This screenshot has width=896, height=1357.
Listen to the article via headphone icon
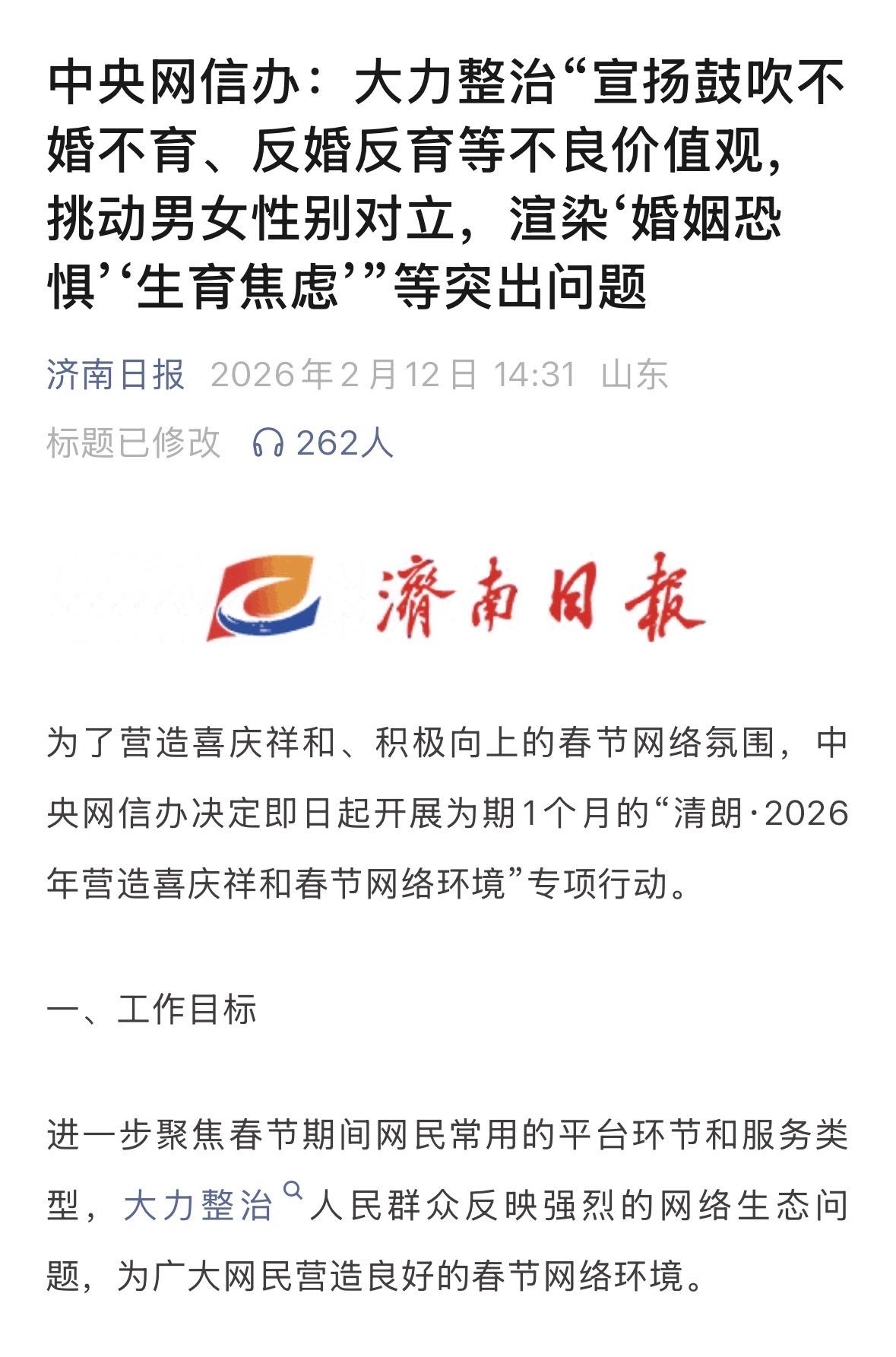pos(268,442)
